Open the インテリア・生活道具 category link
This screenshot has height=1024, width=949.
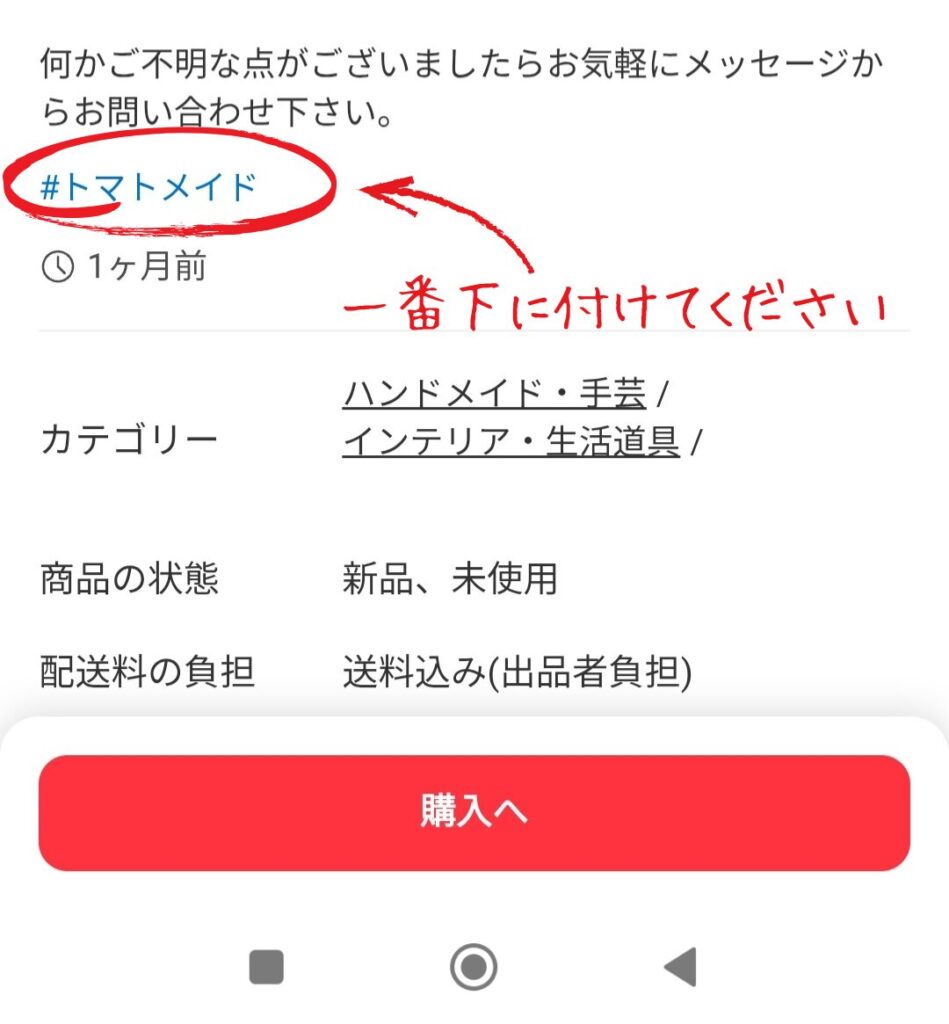pos(511,441)
